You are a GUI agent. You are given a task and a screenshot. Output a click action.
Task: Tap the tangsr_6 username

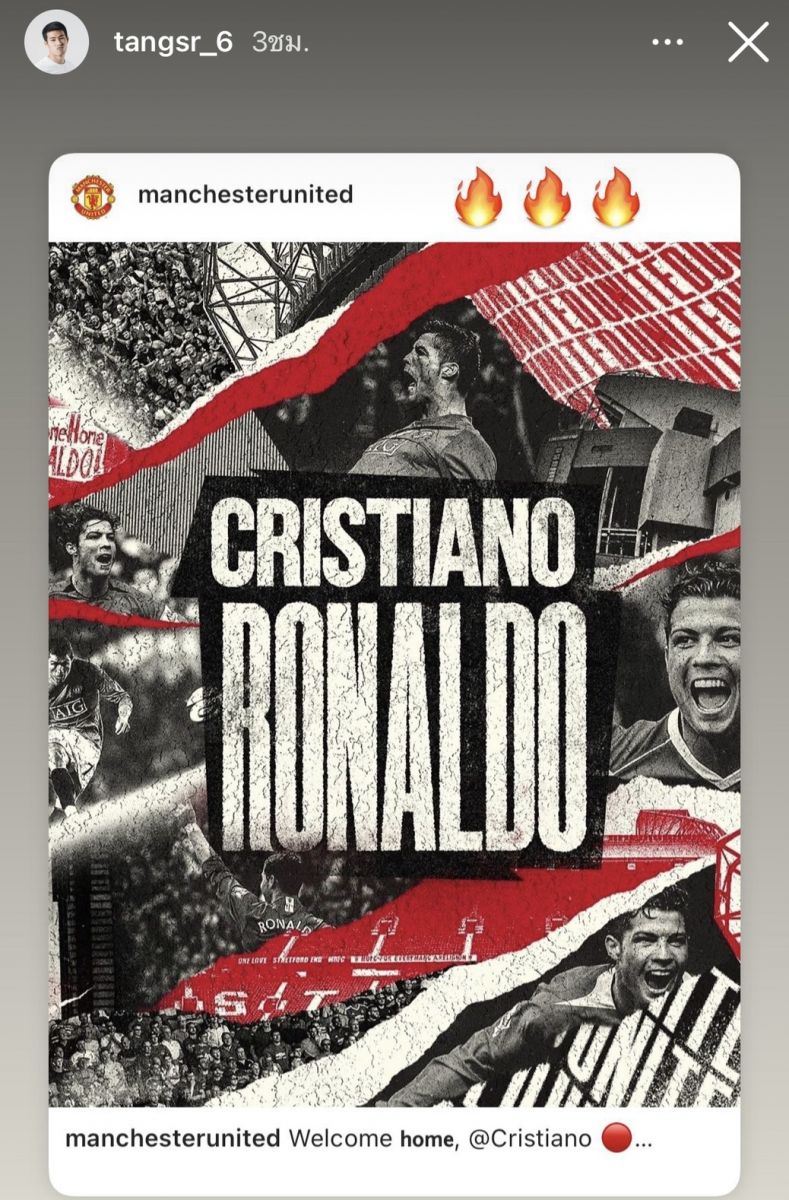tap(173, 43)
